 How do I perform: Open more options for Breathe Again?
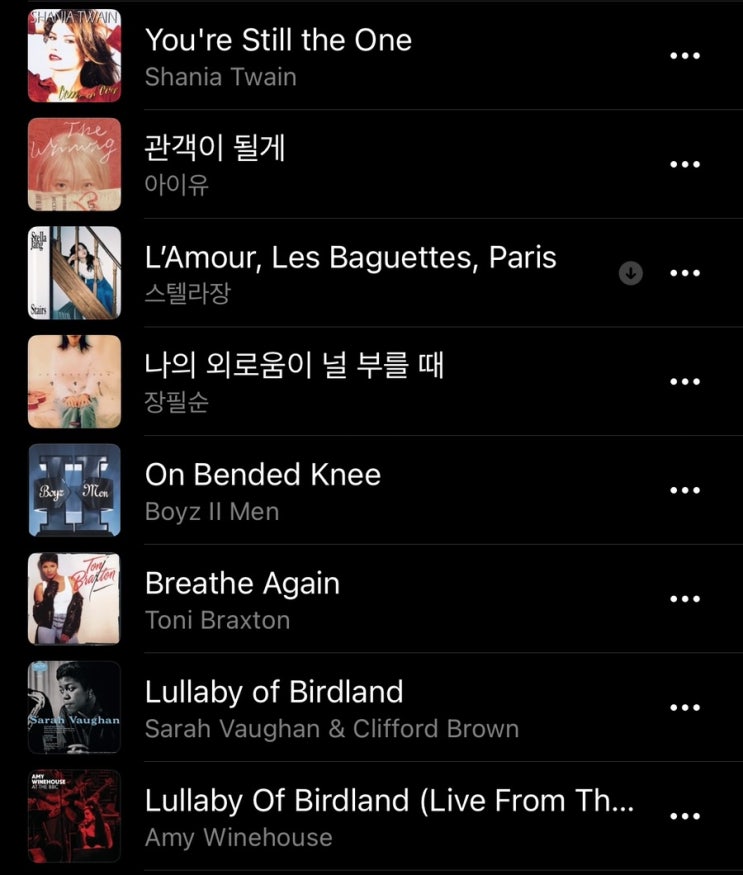(684, 599)
